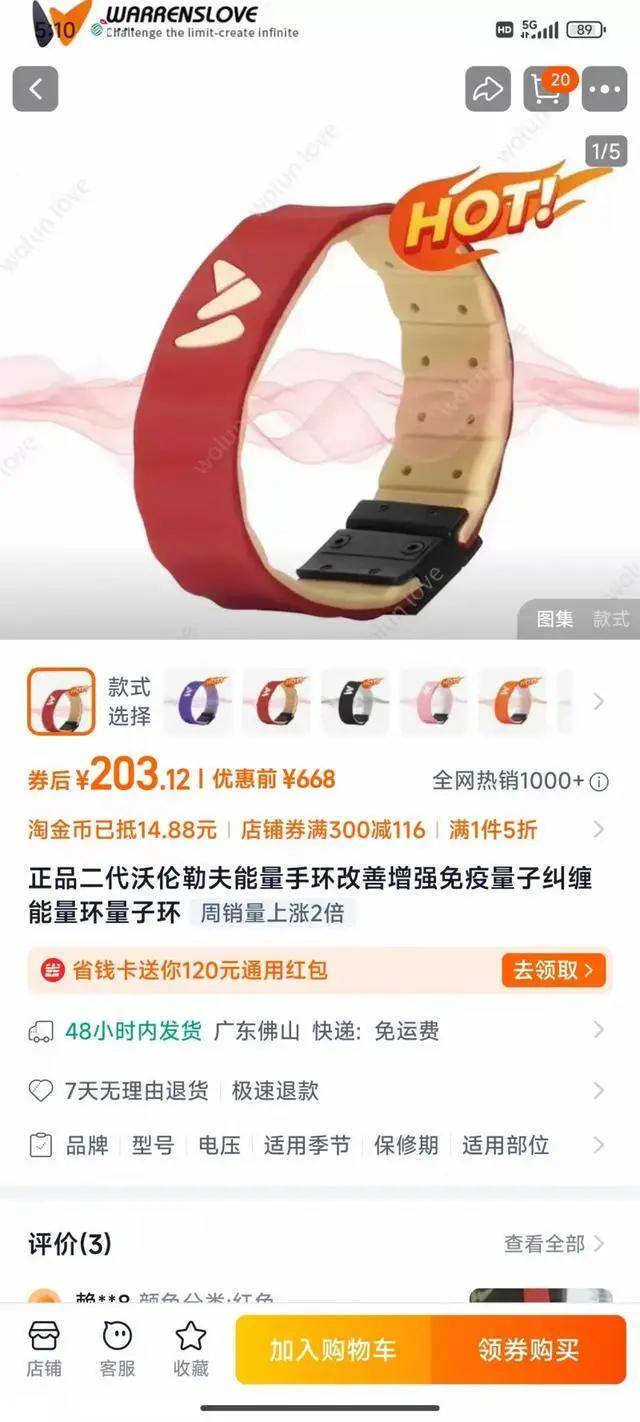Add item to favorites with 收藏
This screenshot has height=1422, width=640.
(190, 1348)
